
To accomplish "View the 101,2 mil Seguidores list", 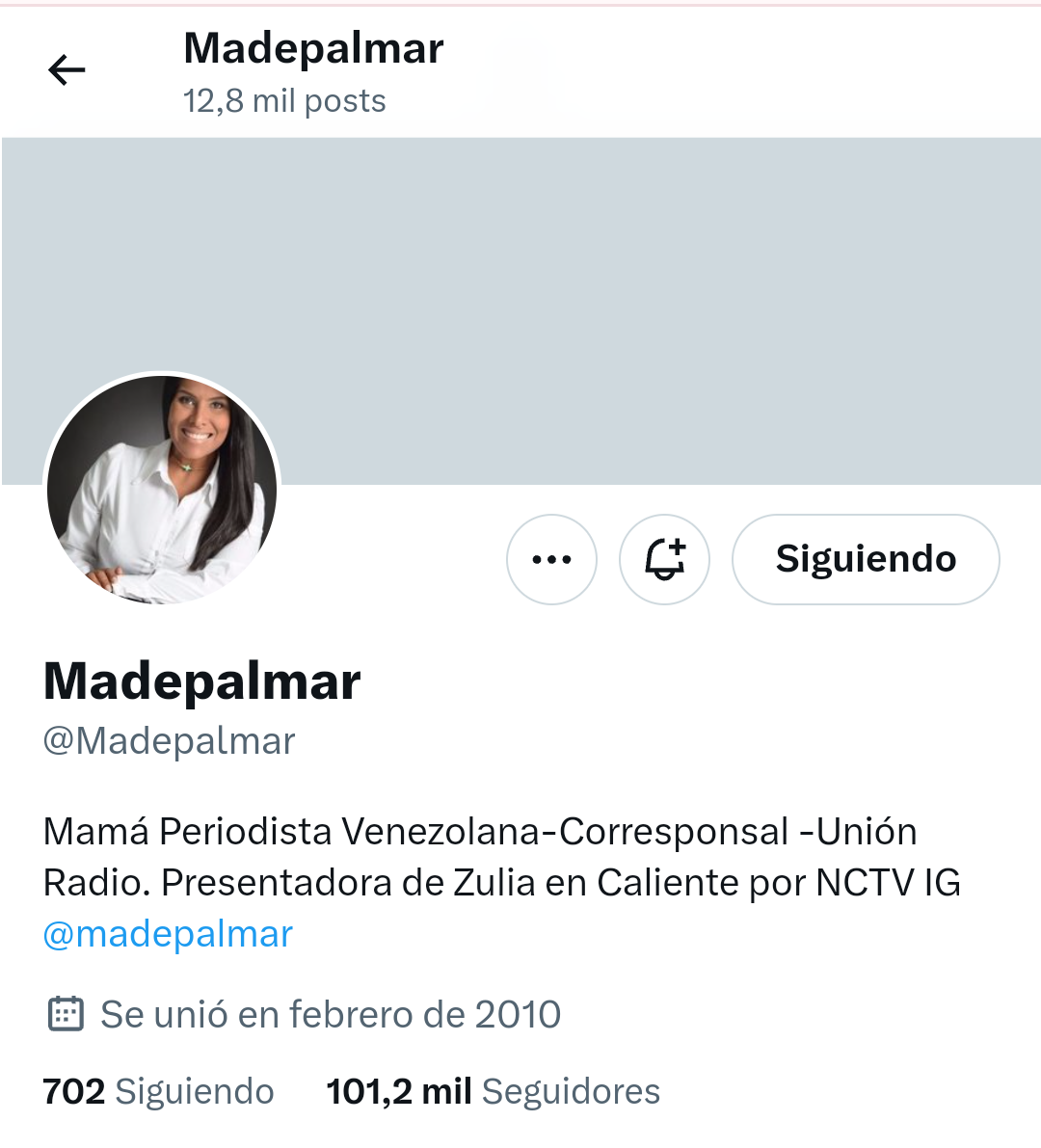I will tap(493, 1092).
